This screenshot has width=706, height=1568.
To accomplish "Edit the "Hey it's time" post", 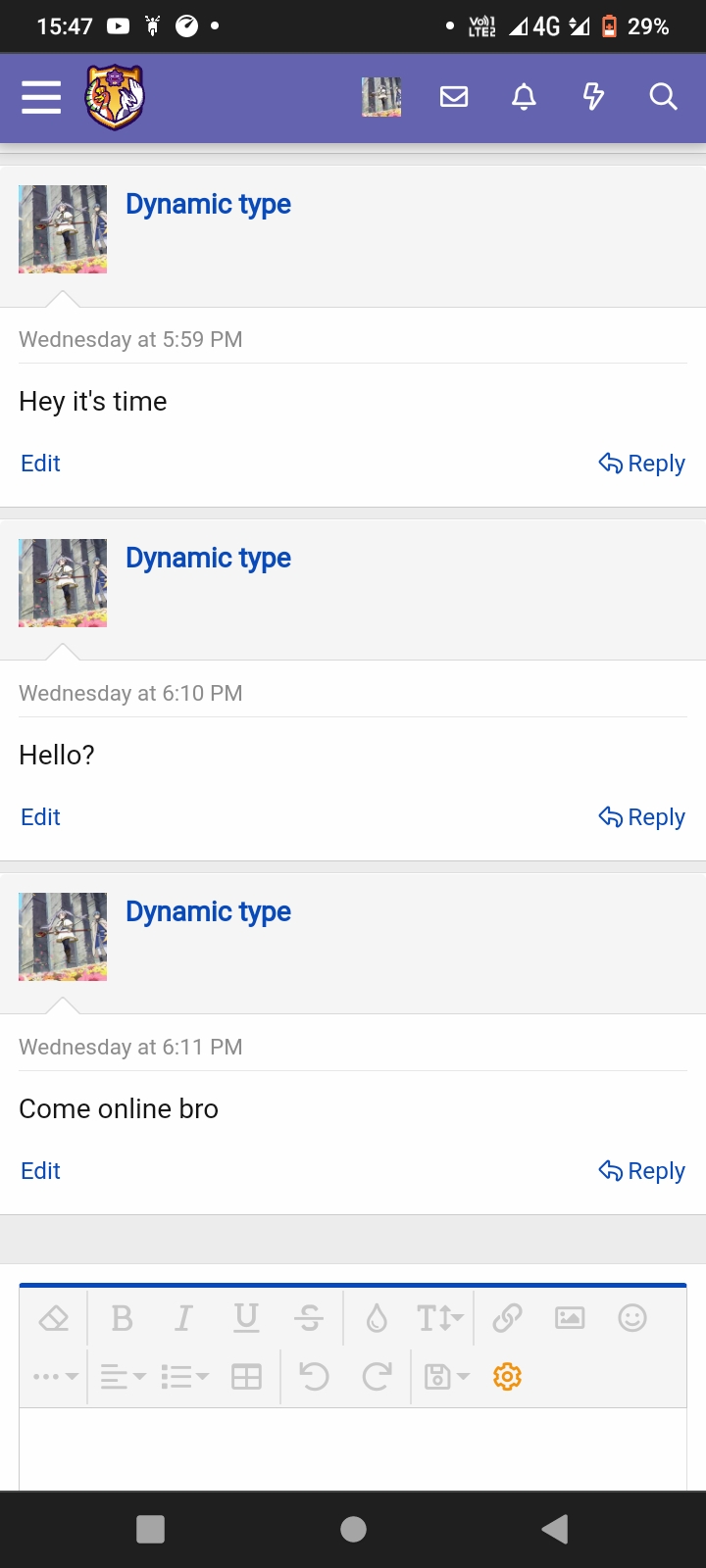I will coord(40,464).
